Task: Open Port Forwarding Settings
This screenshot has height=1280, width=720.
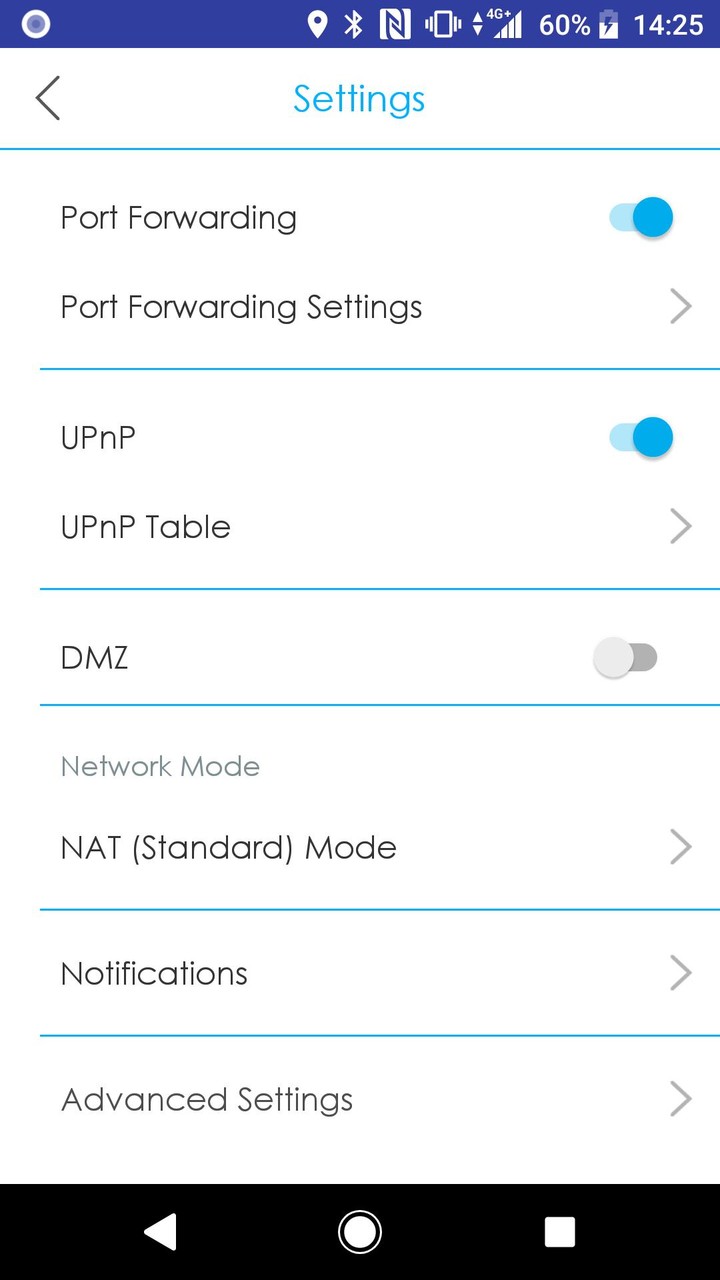Action: (360, 307)
